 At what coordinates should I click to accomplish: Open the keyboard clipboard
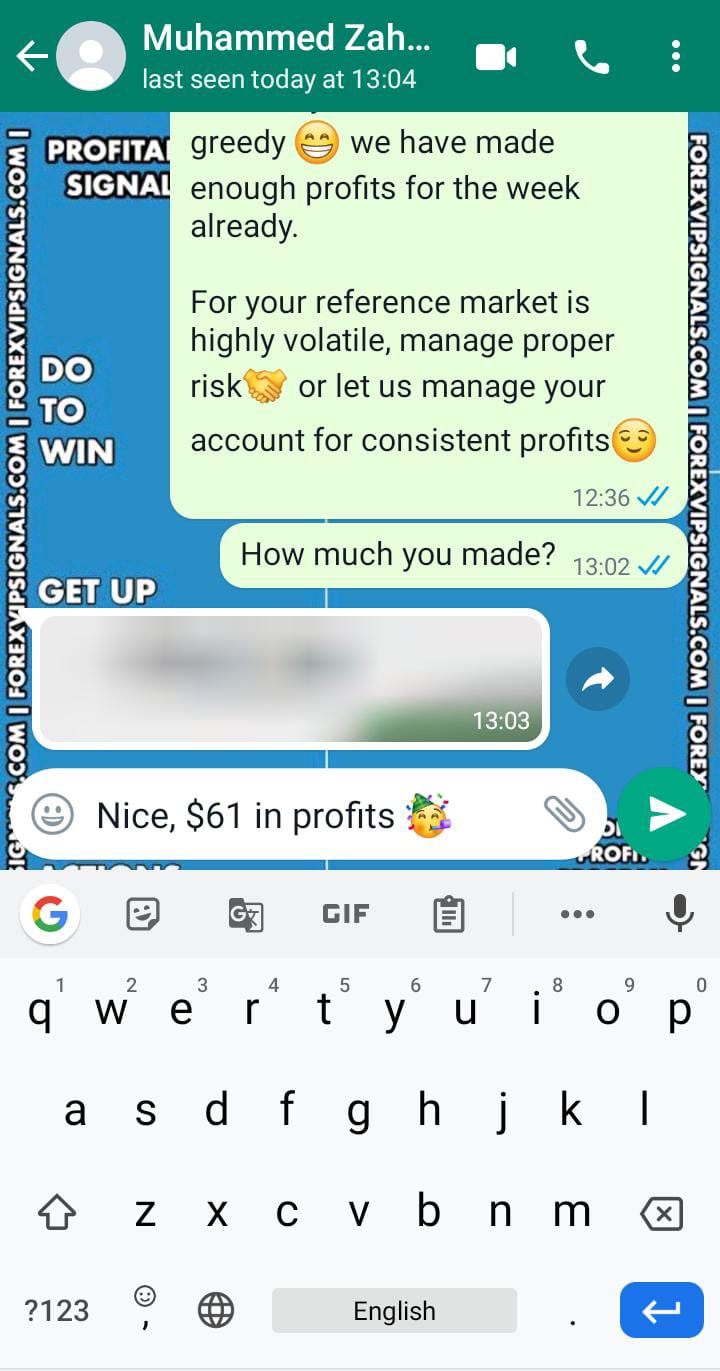click(x=448, y=913)
